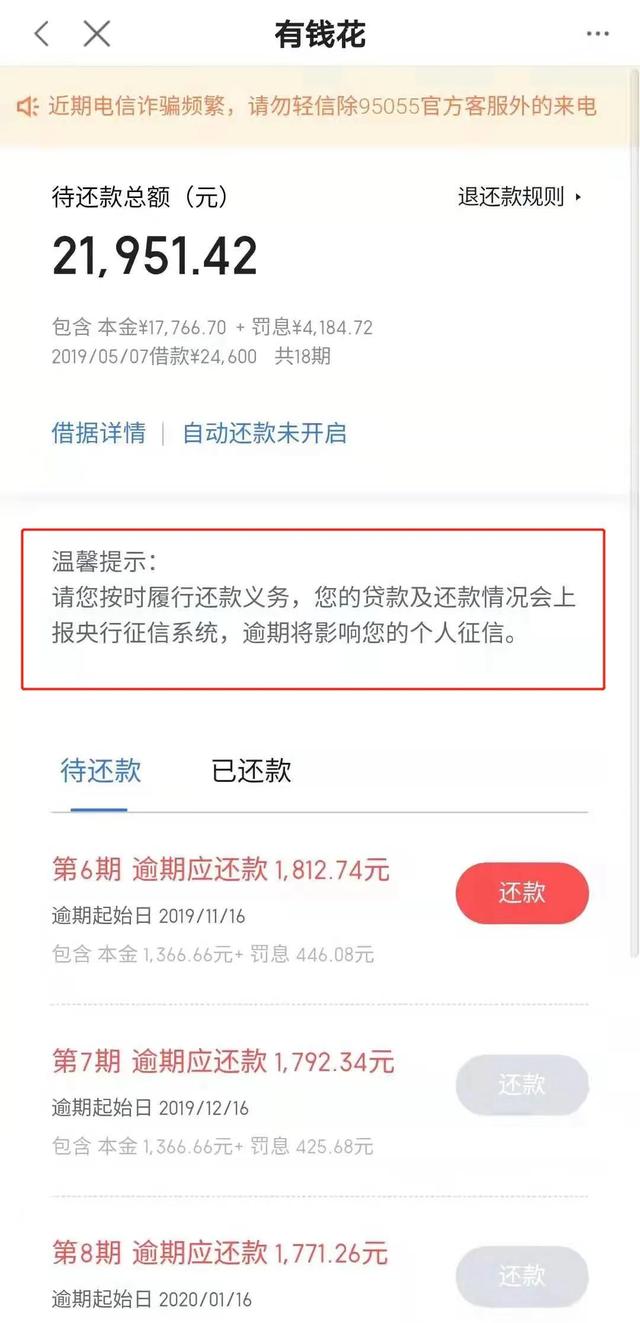Tap 还款 for the 第8期 installment
Screen dimensions: 640x1323
tap(522, 1275)
